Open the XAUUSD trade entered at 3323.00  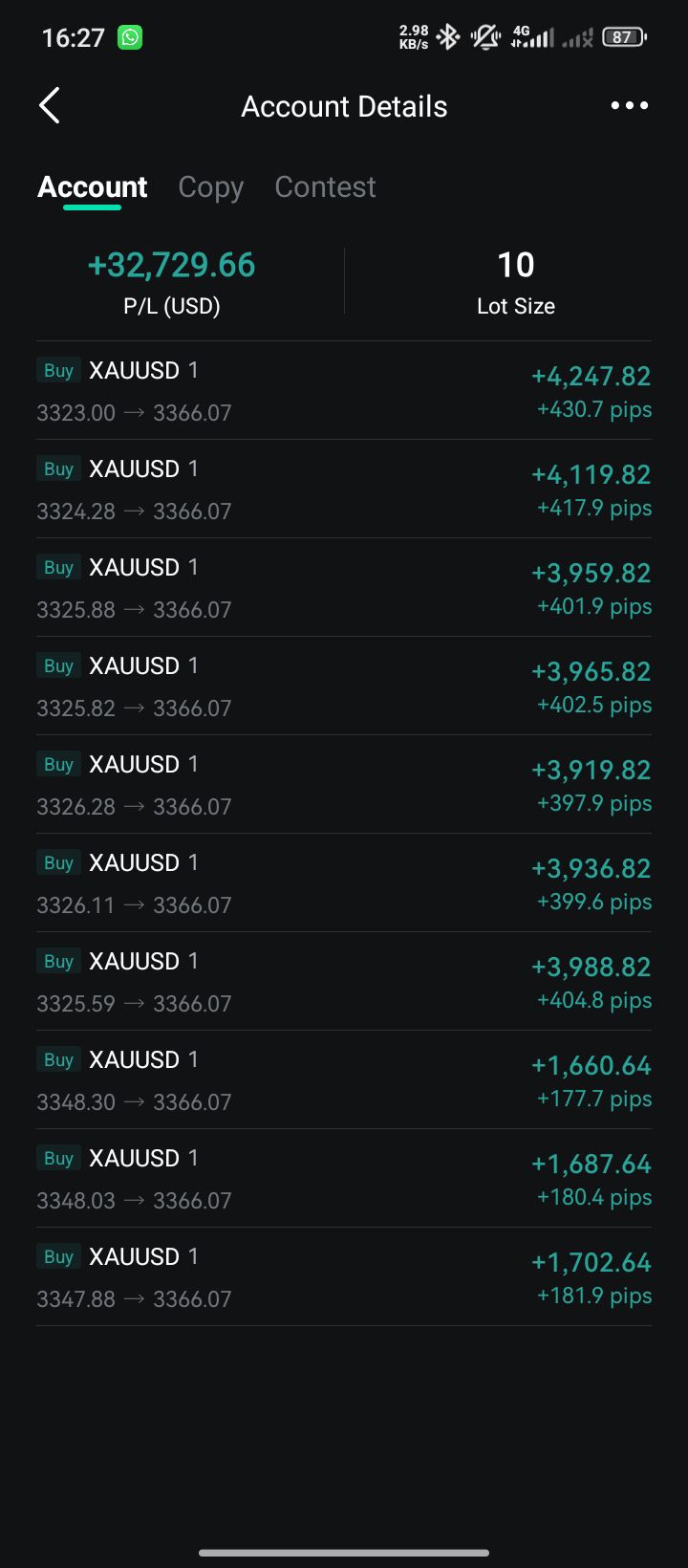pos(344,391)
